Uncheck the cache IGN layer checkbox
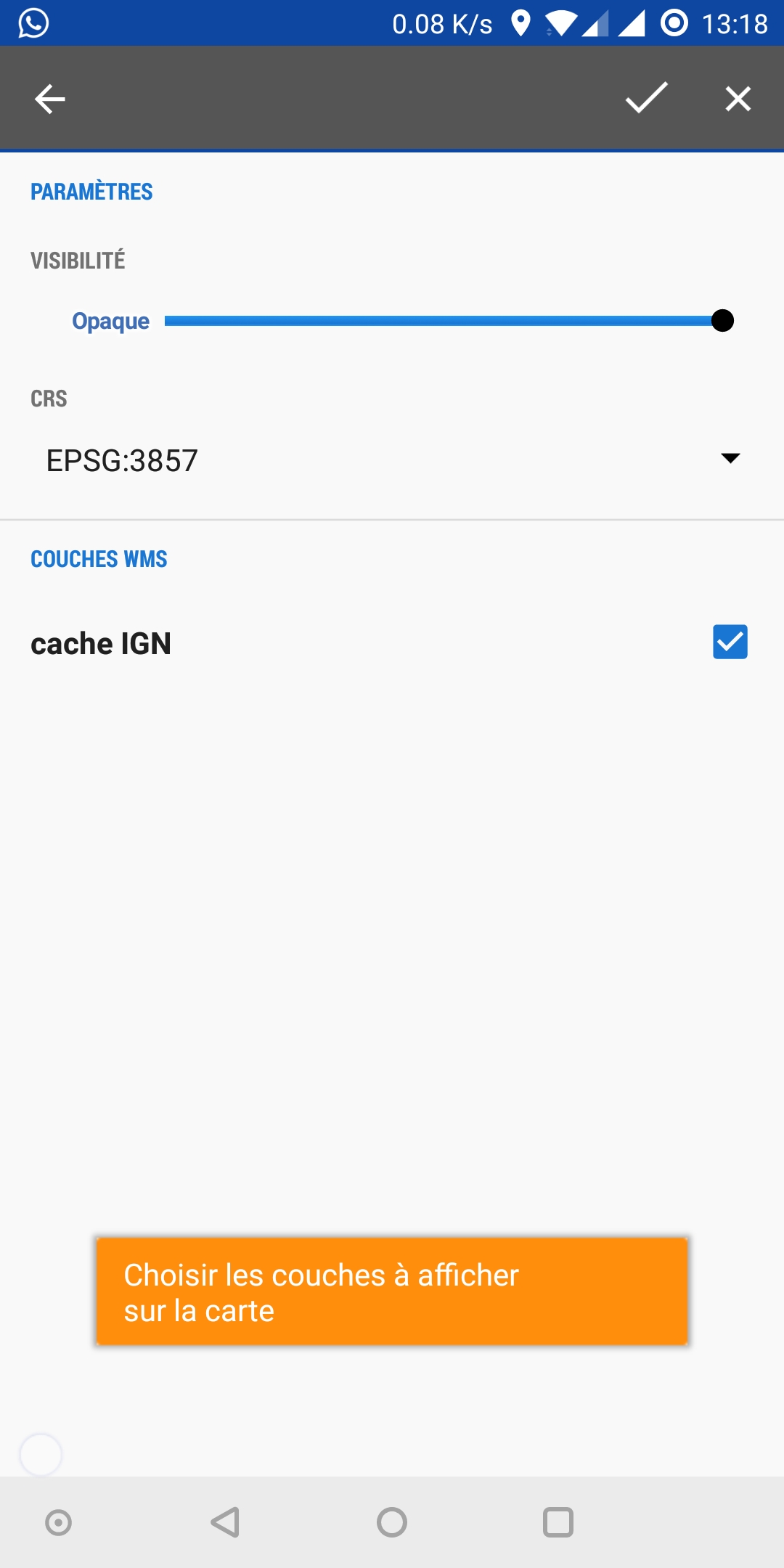Image resolution: width=784 pixels, height=1568 pixels. pyautogui.click(x=730, y=642)
